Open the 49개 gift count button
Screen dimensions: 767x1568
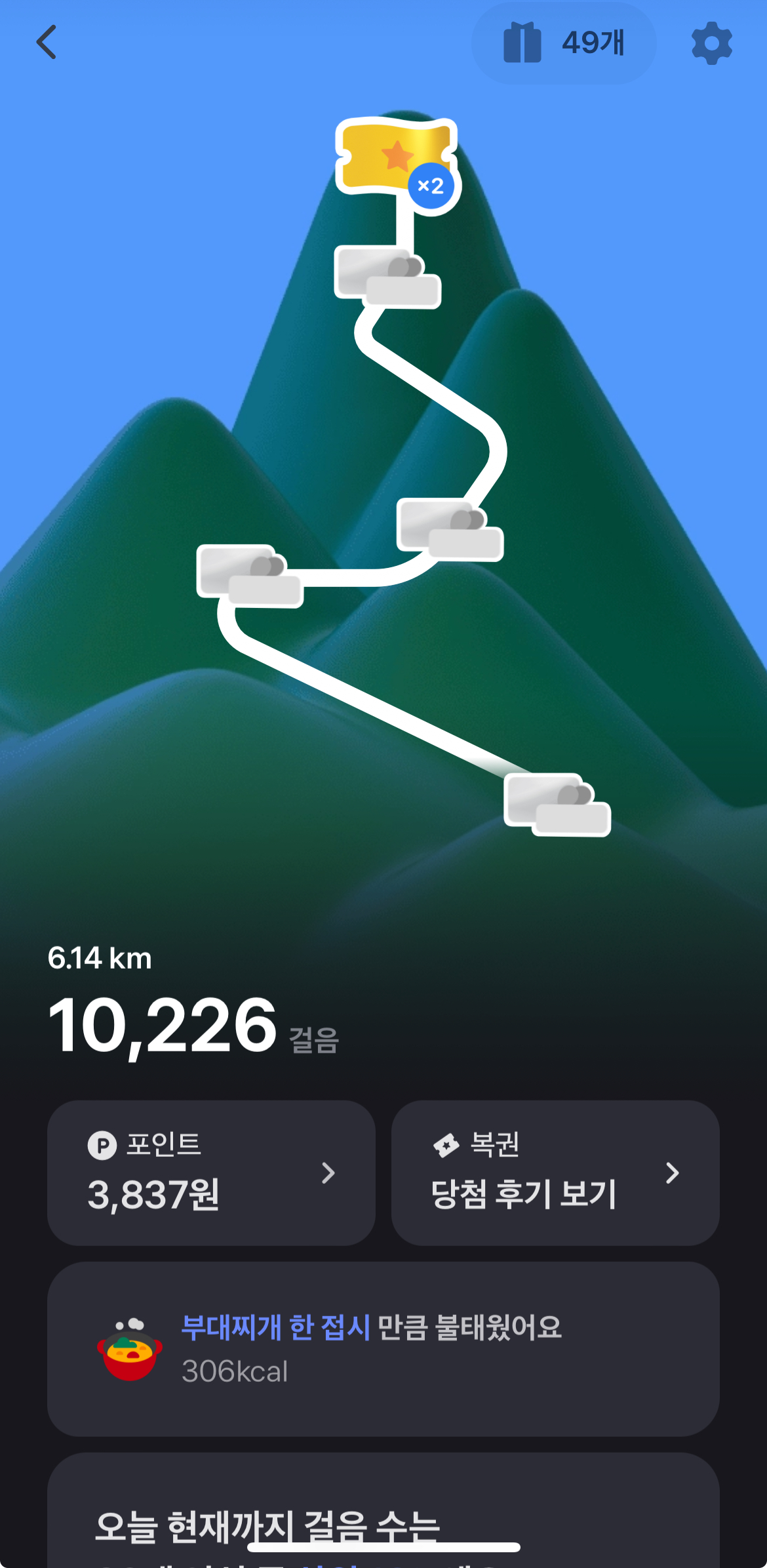pos(563,43)
